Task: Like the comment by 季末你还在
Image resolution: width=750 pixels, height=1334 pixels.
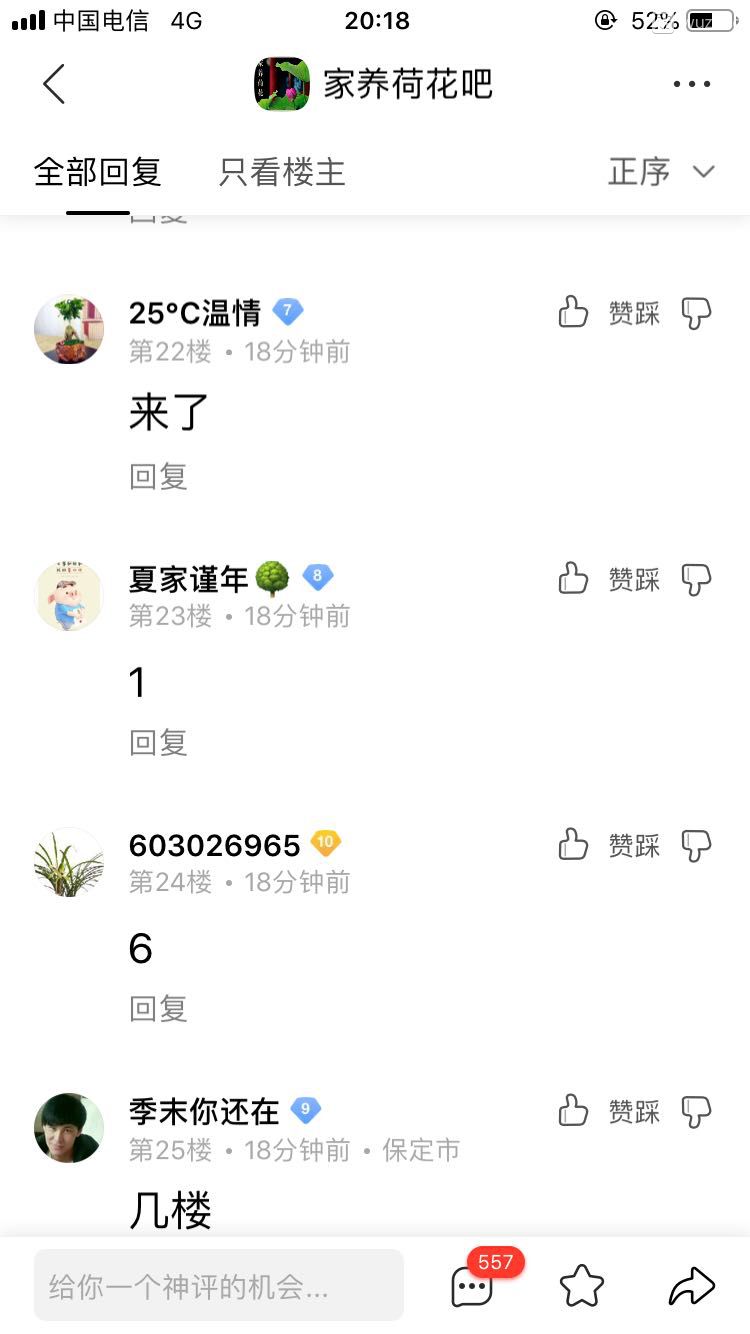Action: pyautogui.click(x=573, y=1111)
